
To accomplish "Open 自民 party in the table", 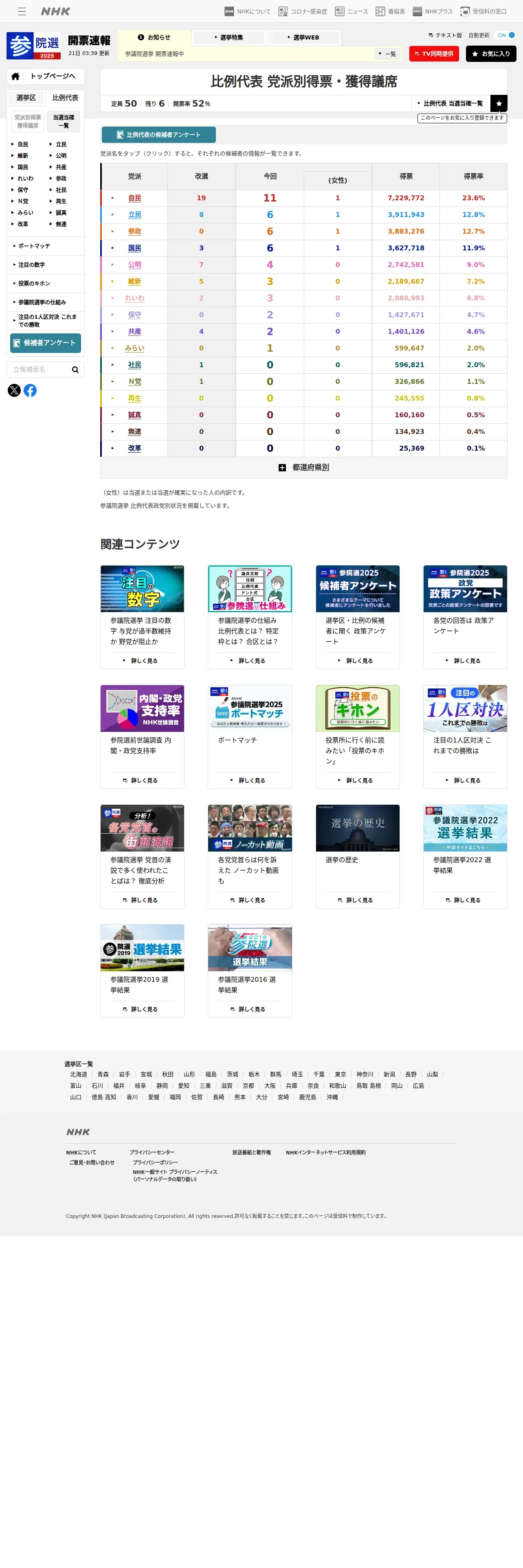I will coord(134,198).
